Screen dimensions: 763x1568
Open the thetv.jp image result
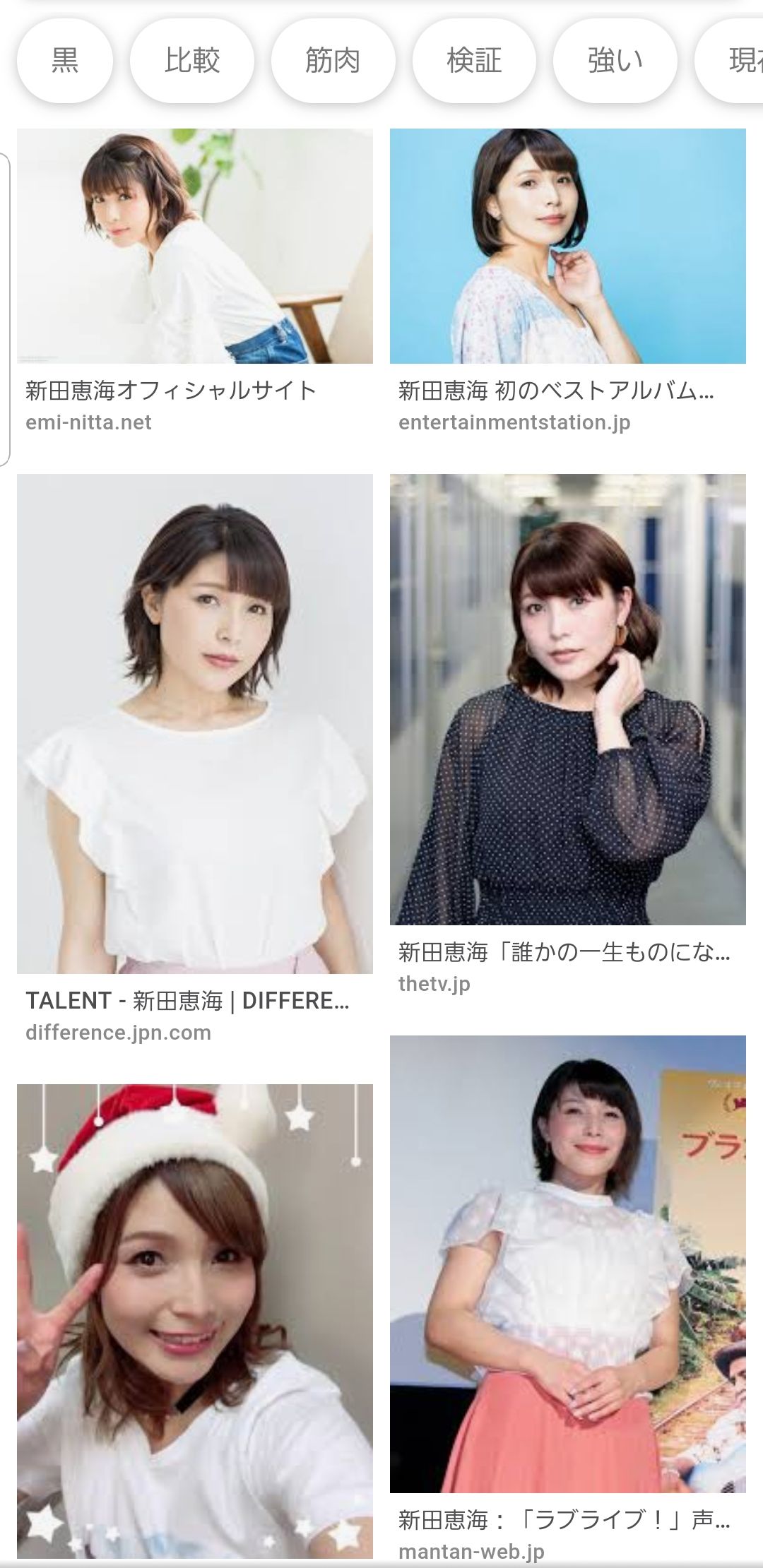[568, 699]
